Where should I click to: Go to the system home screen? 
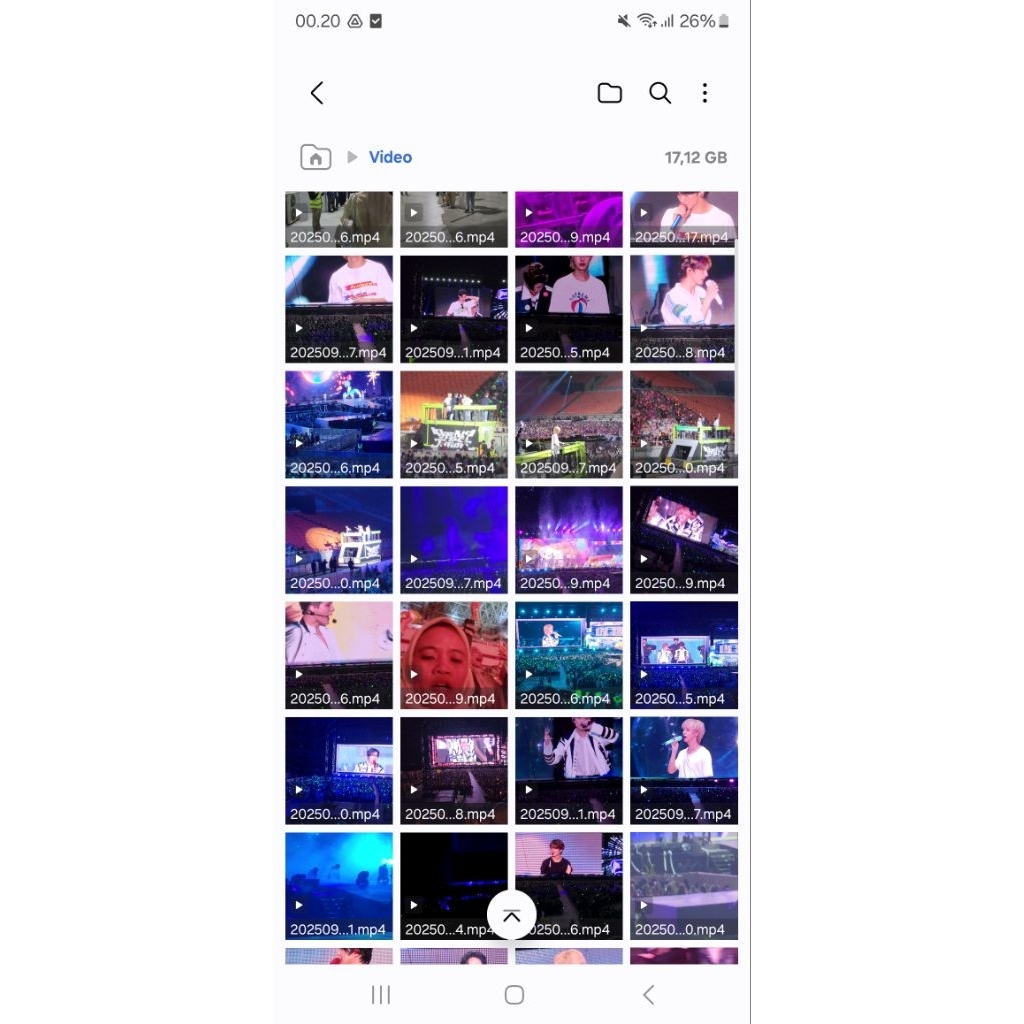coord(514,994)
